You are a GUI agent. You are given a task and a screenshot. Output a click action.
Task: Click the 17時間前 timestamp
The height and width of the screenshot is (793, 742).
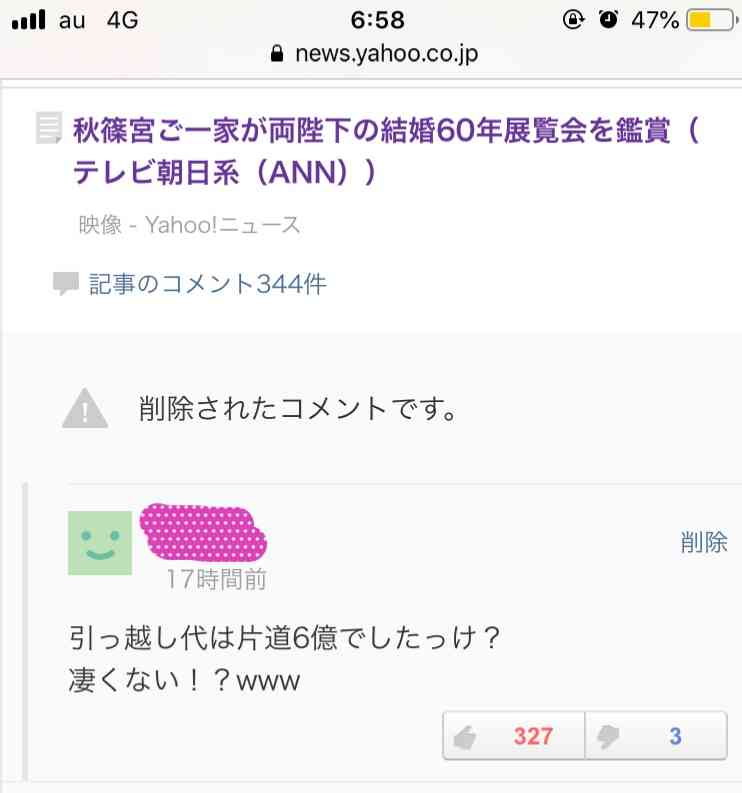213,577
